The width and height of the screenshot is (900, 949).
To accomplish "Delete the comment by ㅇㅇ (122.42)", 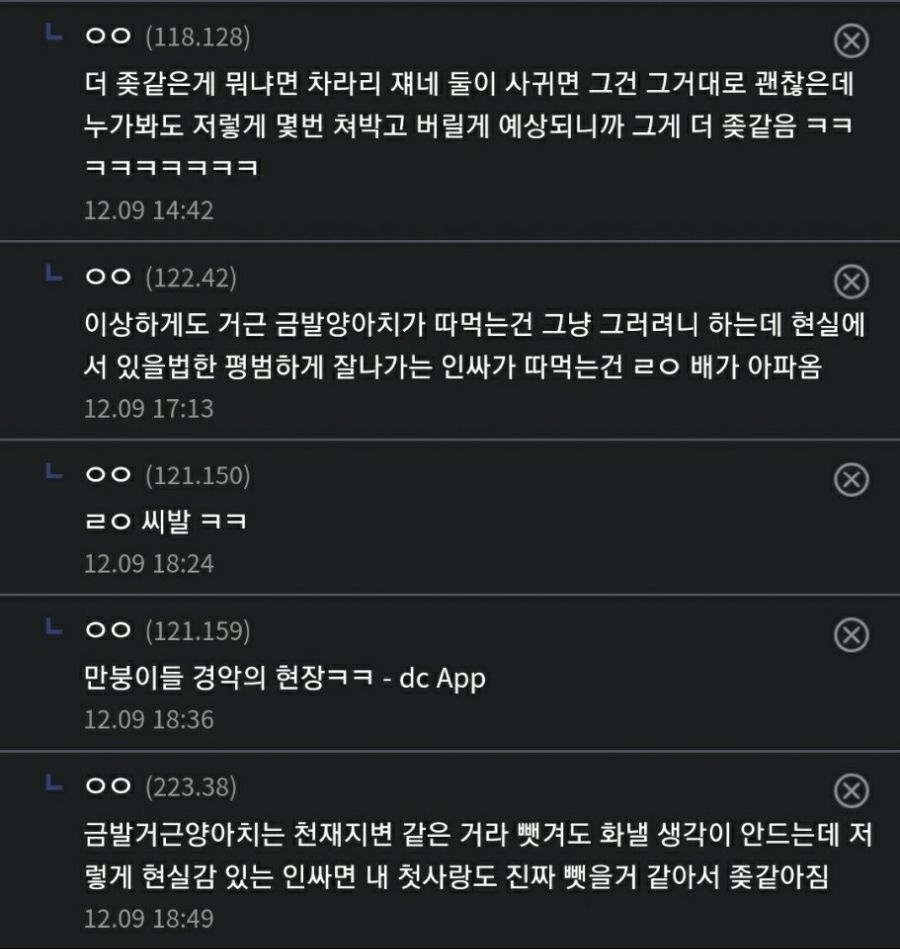I will 851,282.
